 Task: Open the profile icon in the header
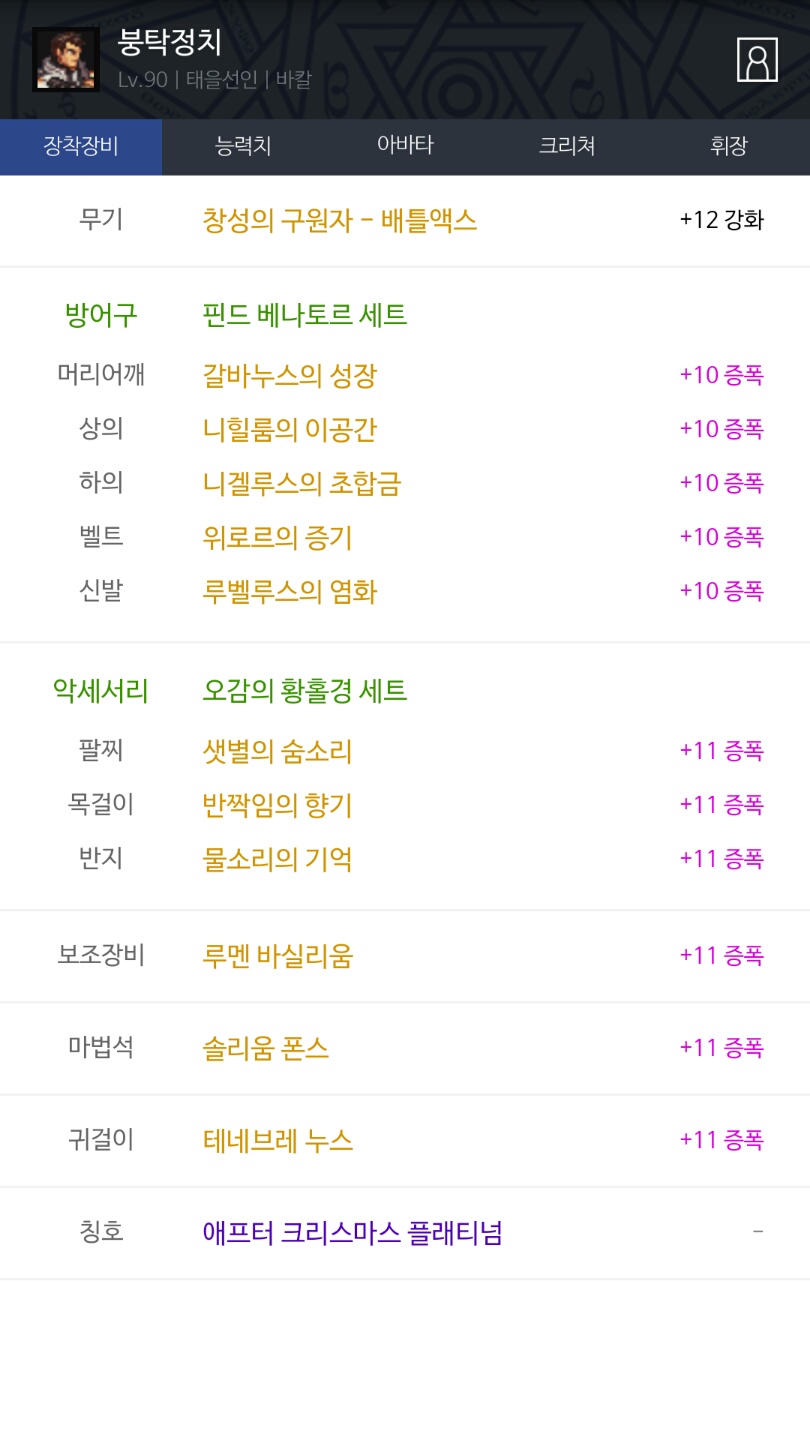click(757, 59)
